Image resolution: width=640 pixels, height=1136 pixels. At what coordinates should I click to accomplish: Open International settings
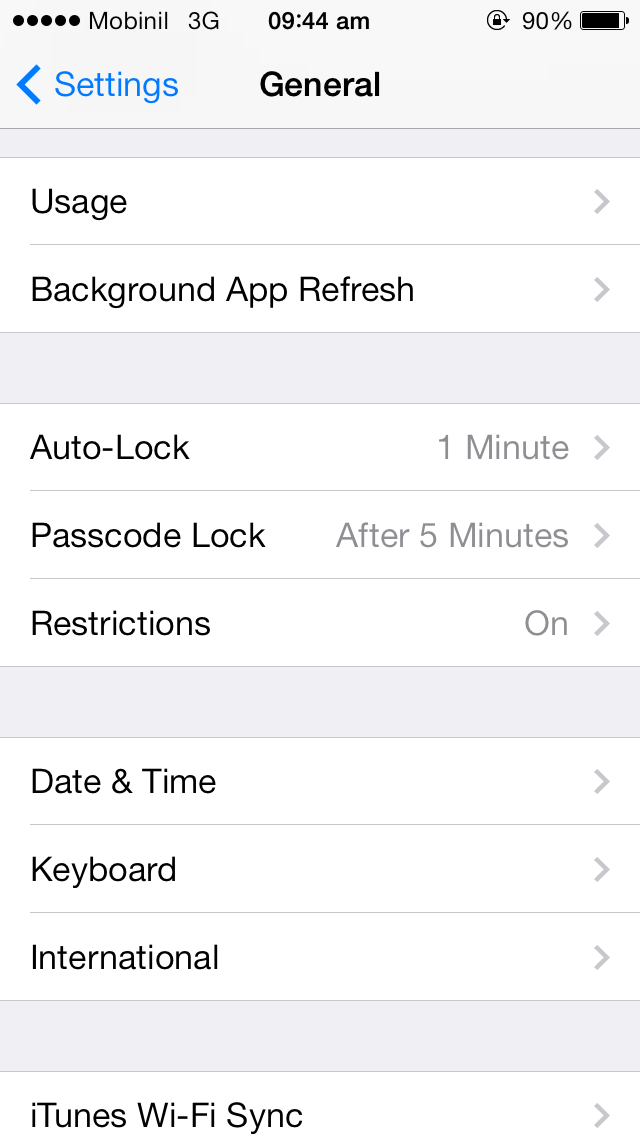point(320,957)
